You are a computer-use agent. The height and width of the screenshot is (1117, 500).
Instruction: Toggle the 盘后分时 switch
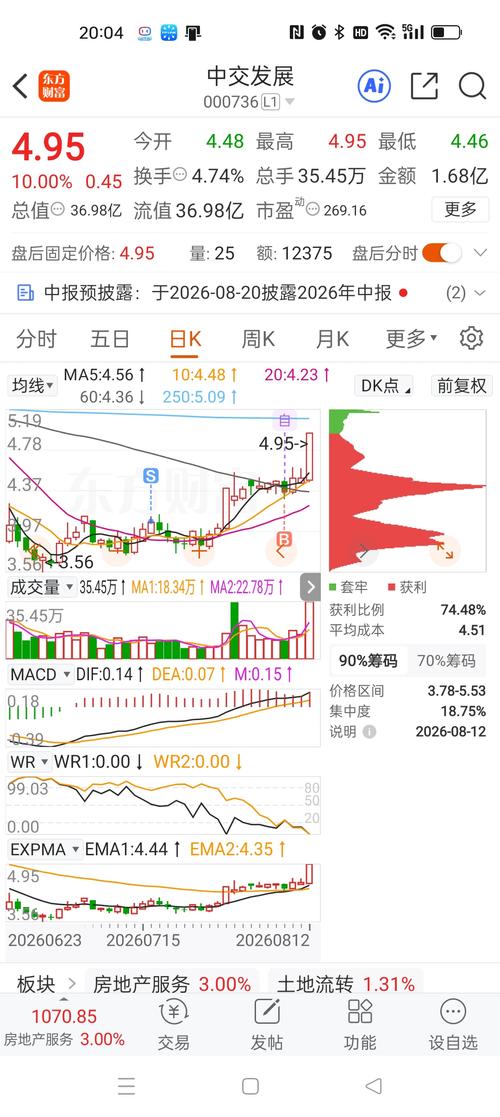[441, 253]
